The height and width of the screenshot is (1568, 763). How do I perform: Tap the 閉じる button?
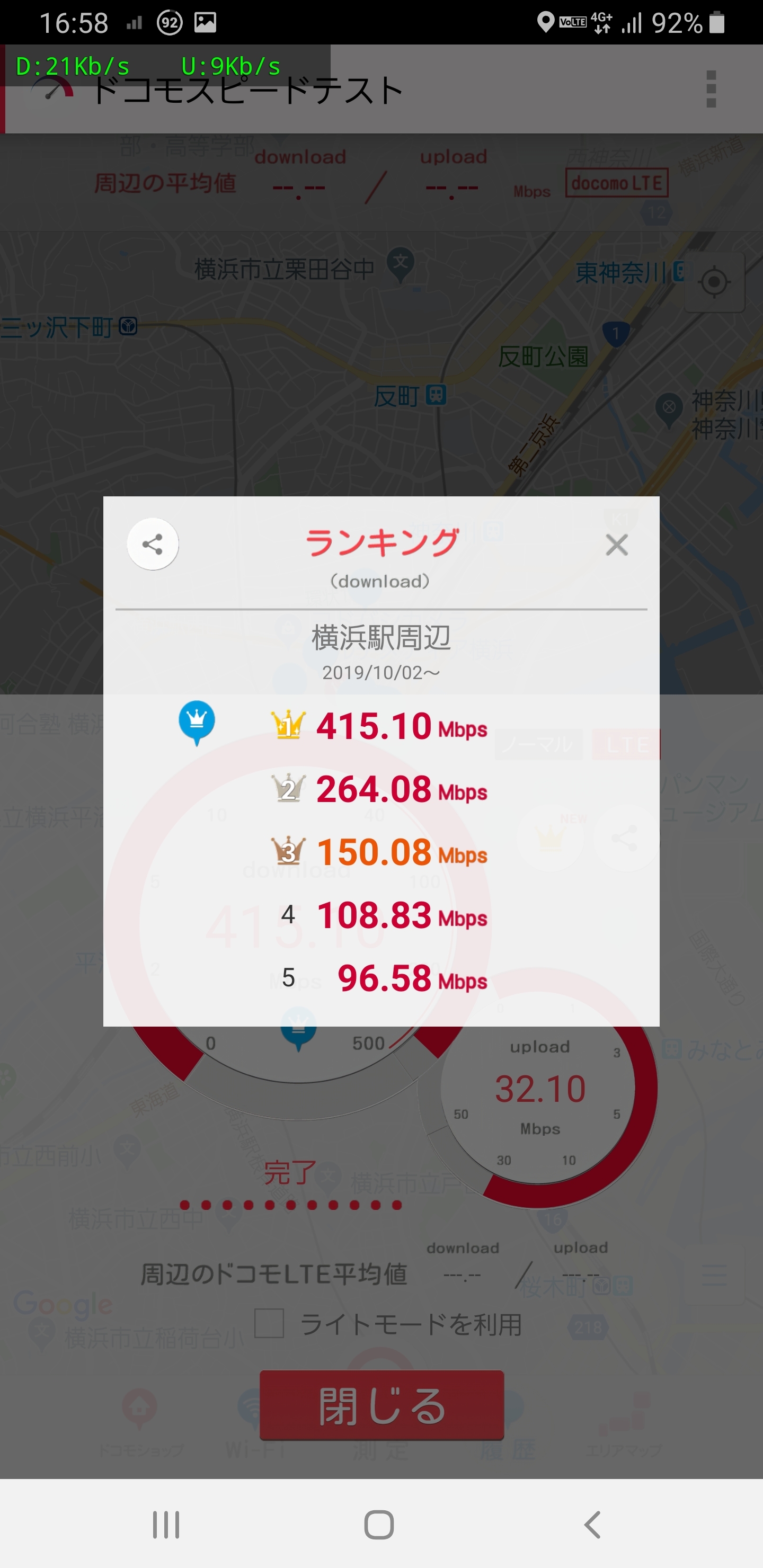[382, 1405]
